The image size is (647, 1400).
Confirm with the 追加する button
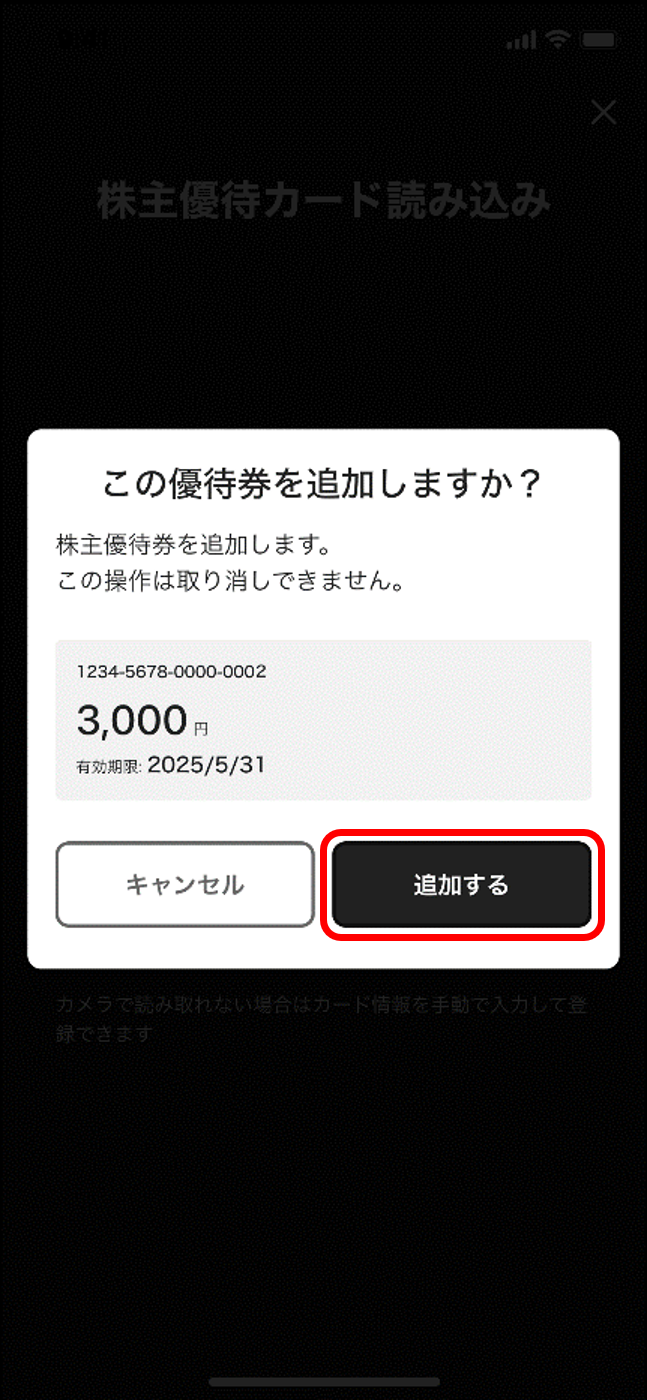click(462, 885)
